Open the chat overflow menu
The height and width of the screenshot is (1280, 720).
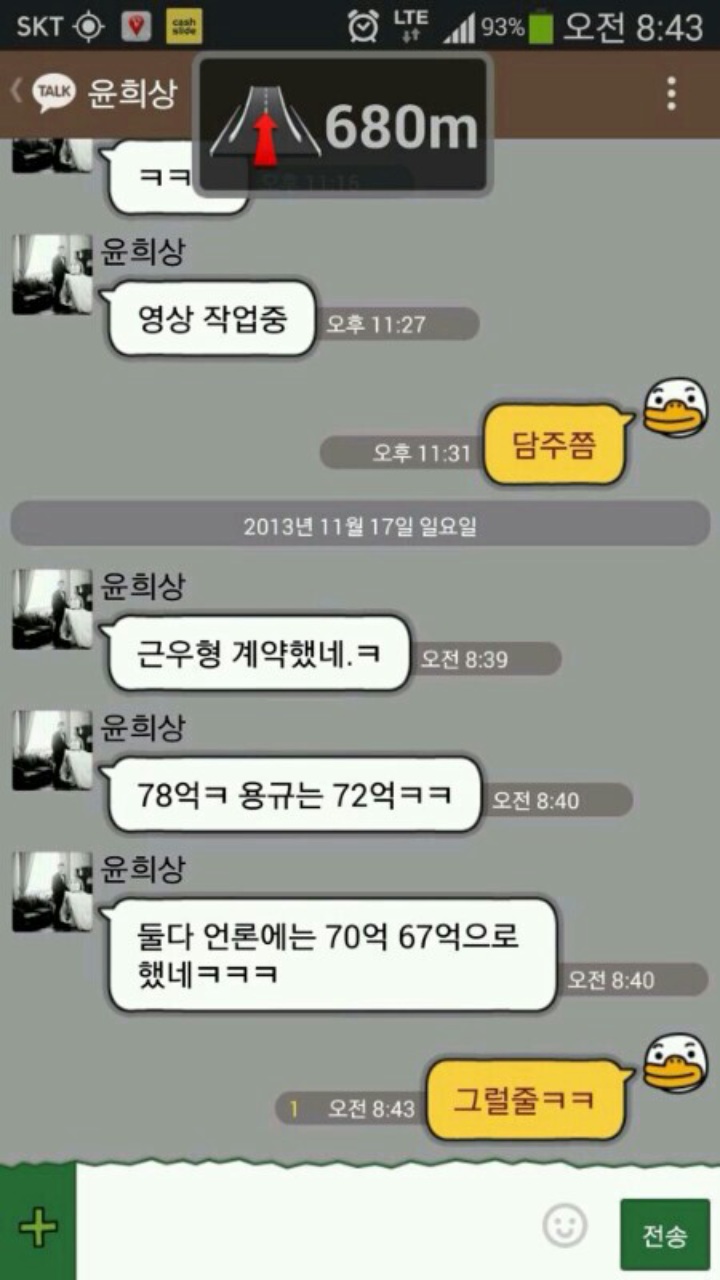point(671,94)
